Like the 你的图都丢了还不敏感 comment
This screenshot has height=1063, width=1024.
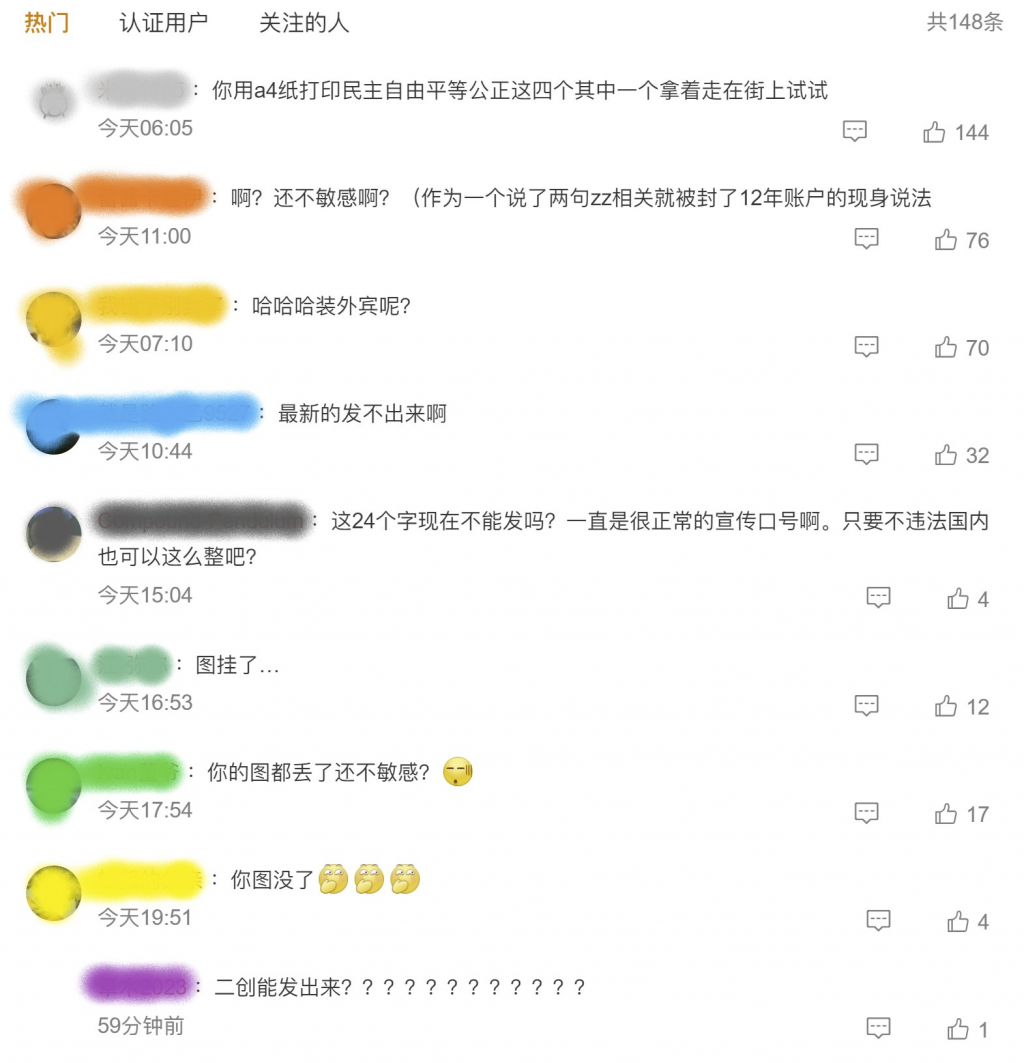946,815
